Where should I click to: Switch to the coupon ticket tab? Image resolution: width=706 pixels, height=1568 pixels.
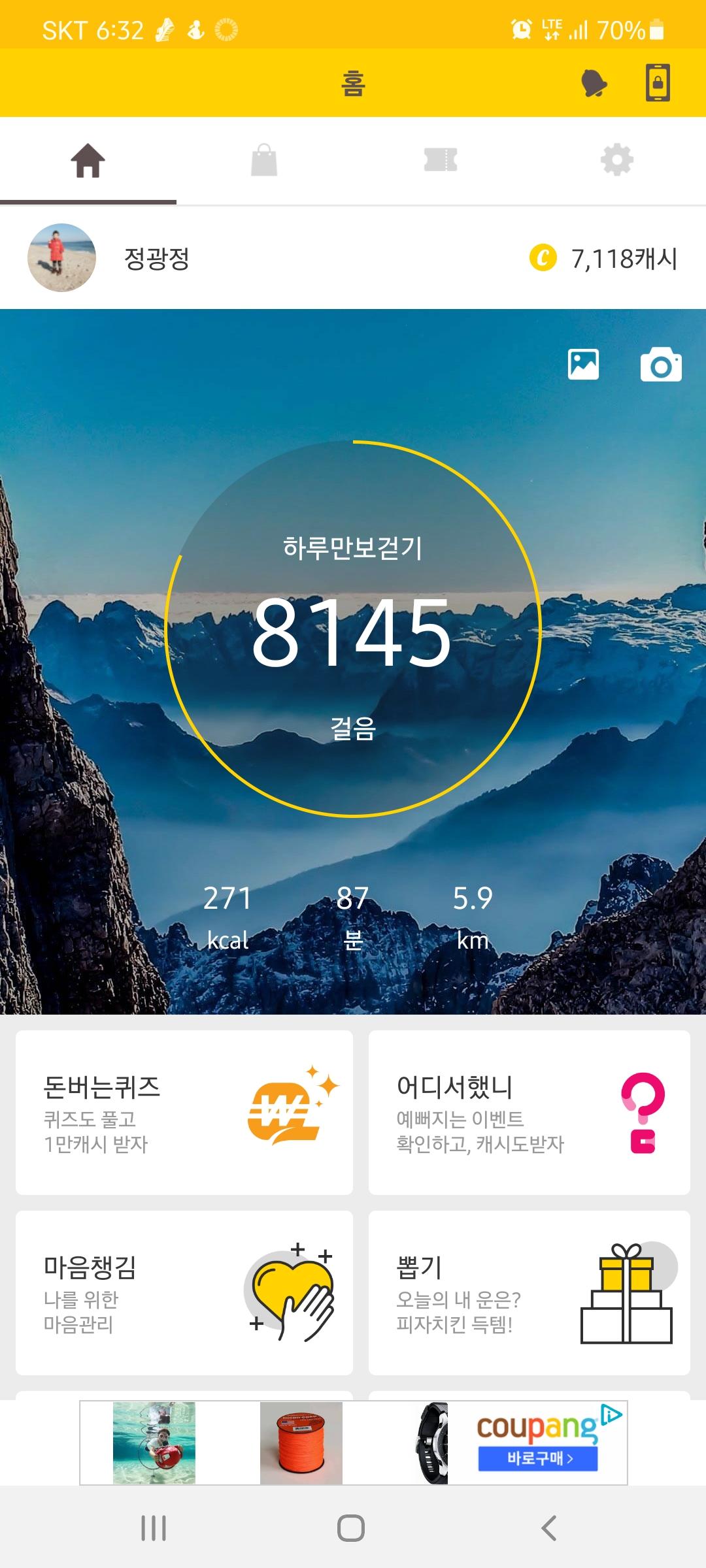(x=441, y=161)
